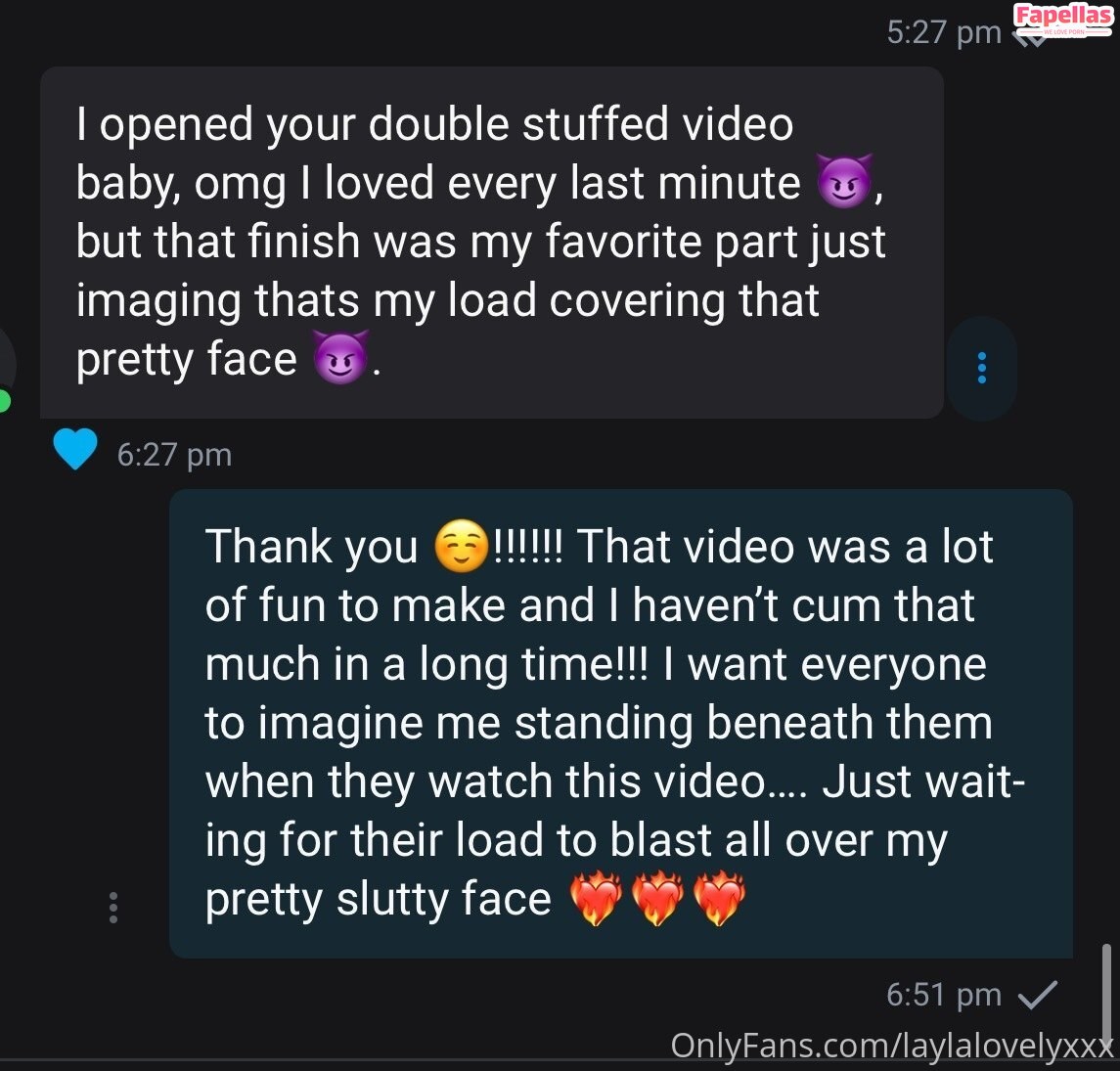Open the three-dot menu beside the received message
The image size is (1120, 1071).
tap(981, 367)
